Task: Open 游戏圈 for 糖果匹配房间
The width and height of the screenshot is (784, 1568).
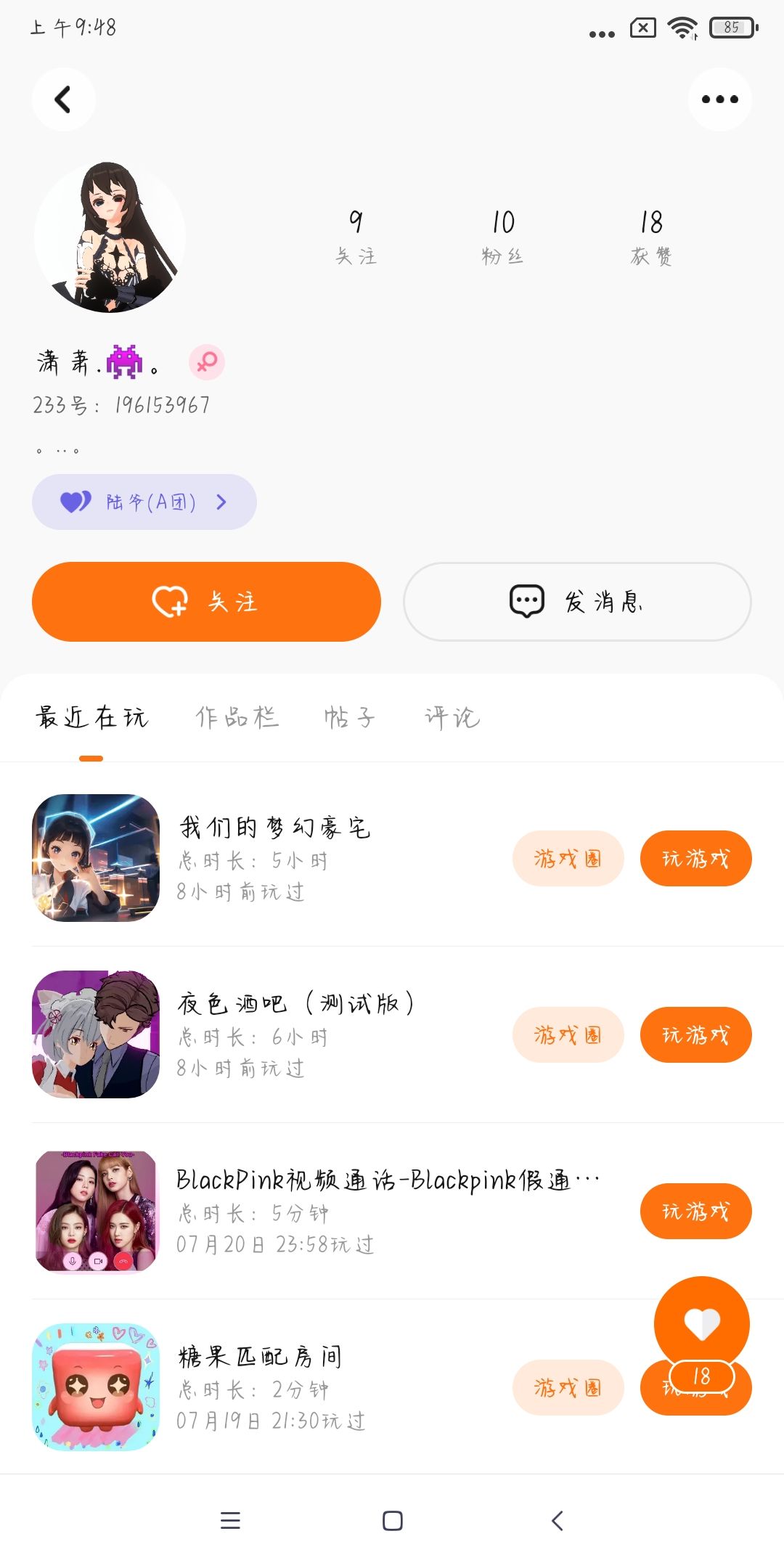Action: 568,1388
